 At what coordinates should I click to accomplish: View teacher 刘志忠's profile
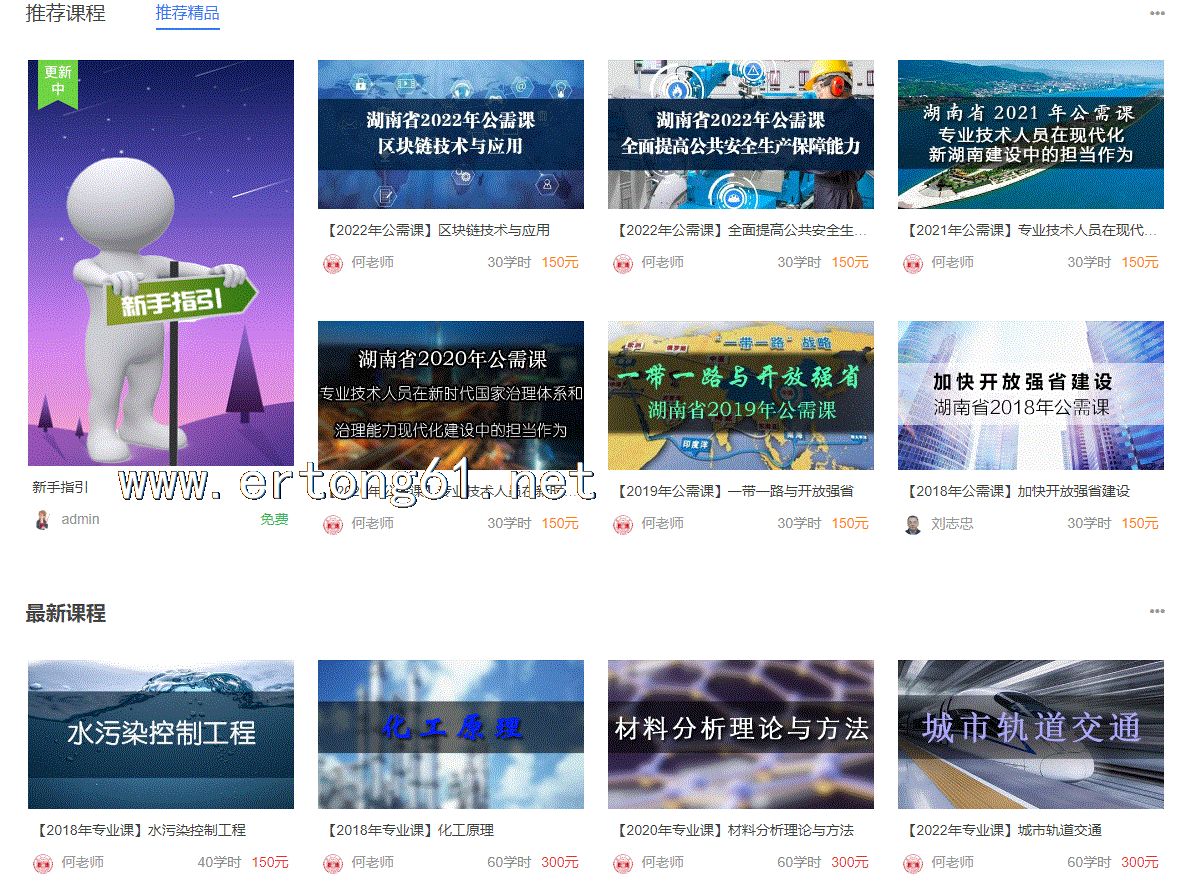[951, 523]
